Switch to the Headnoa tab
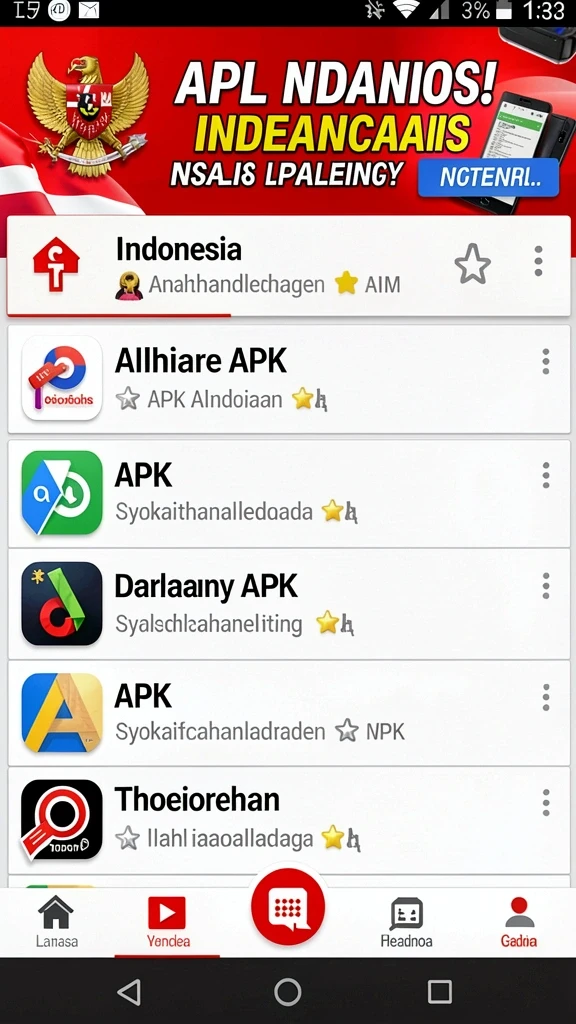The image size is (576, 1024). tap(406, 921)
